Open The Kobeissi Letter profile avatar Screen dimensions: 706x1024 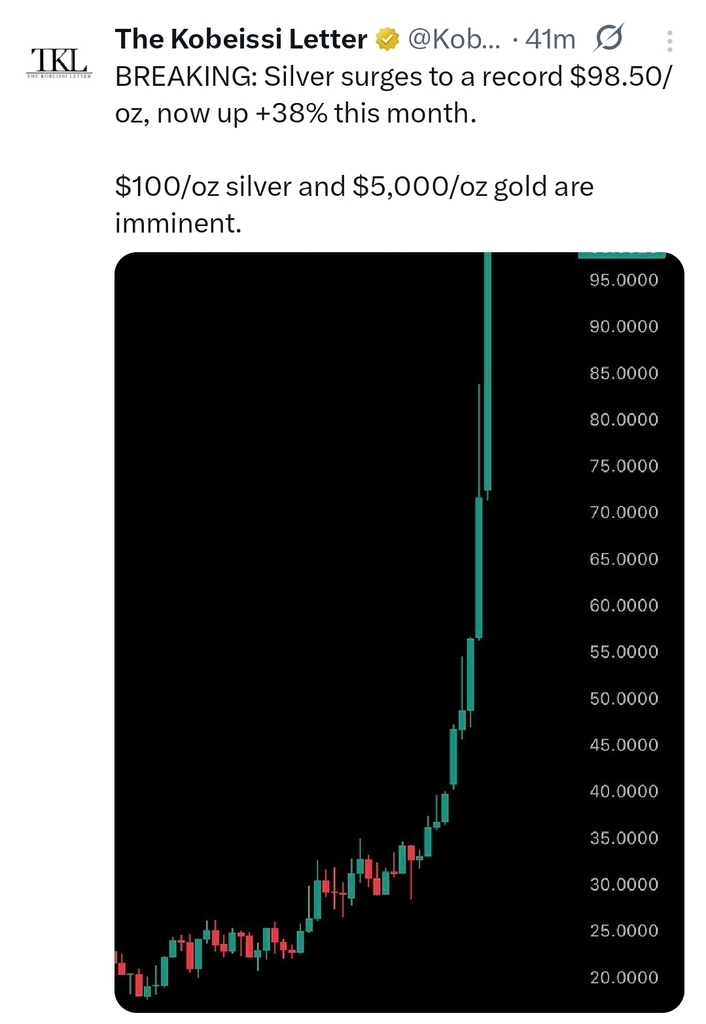point(57,60)
